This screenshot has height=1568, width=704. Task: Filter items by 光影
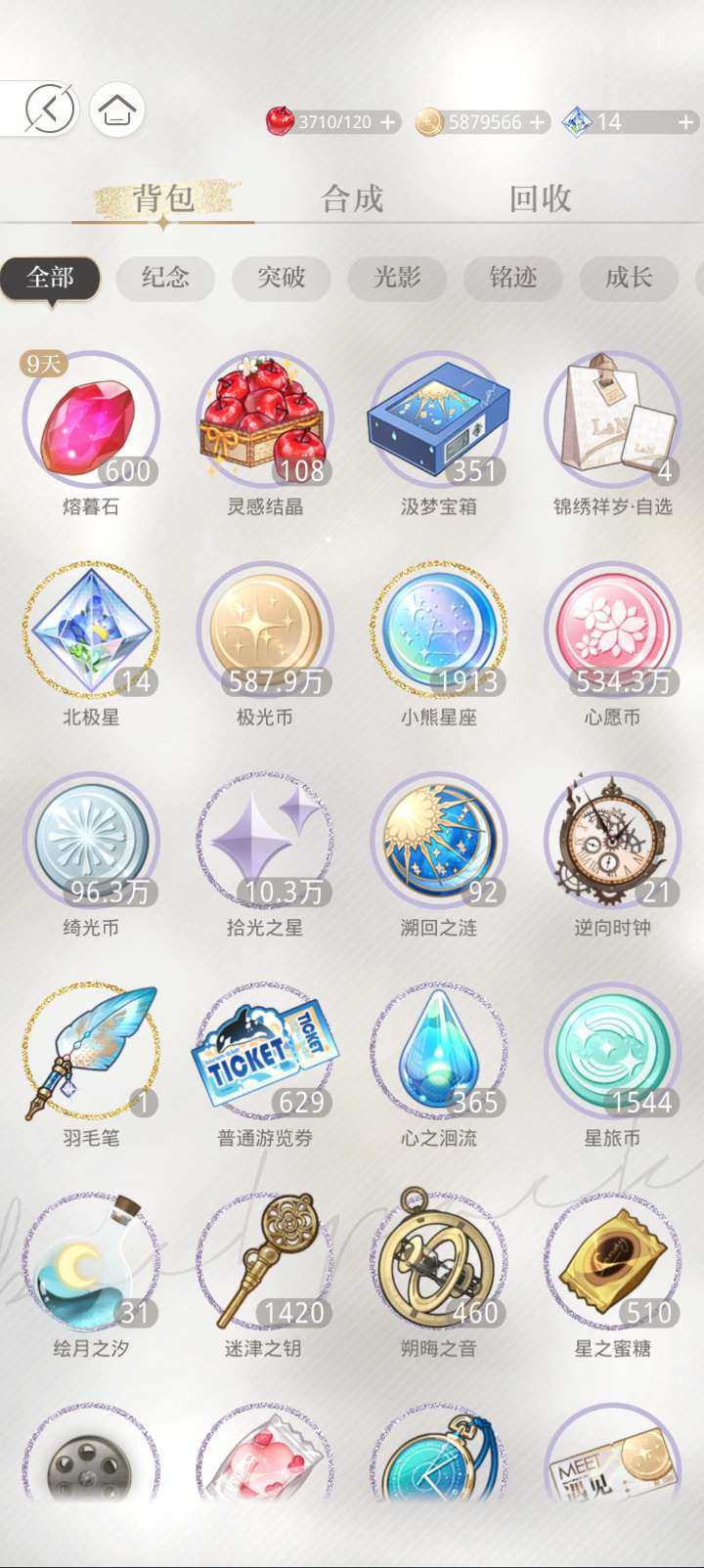[397, 279]
